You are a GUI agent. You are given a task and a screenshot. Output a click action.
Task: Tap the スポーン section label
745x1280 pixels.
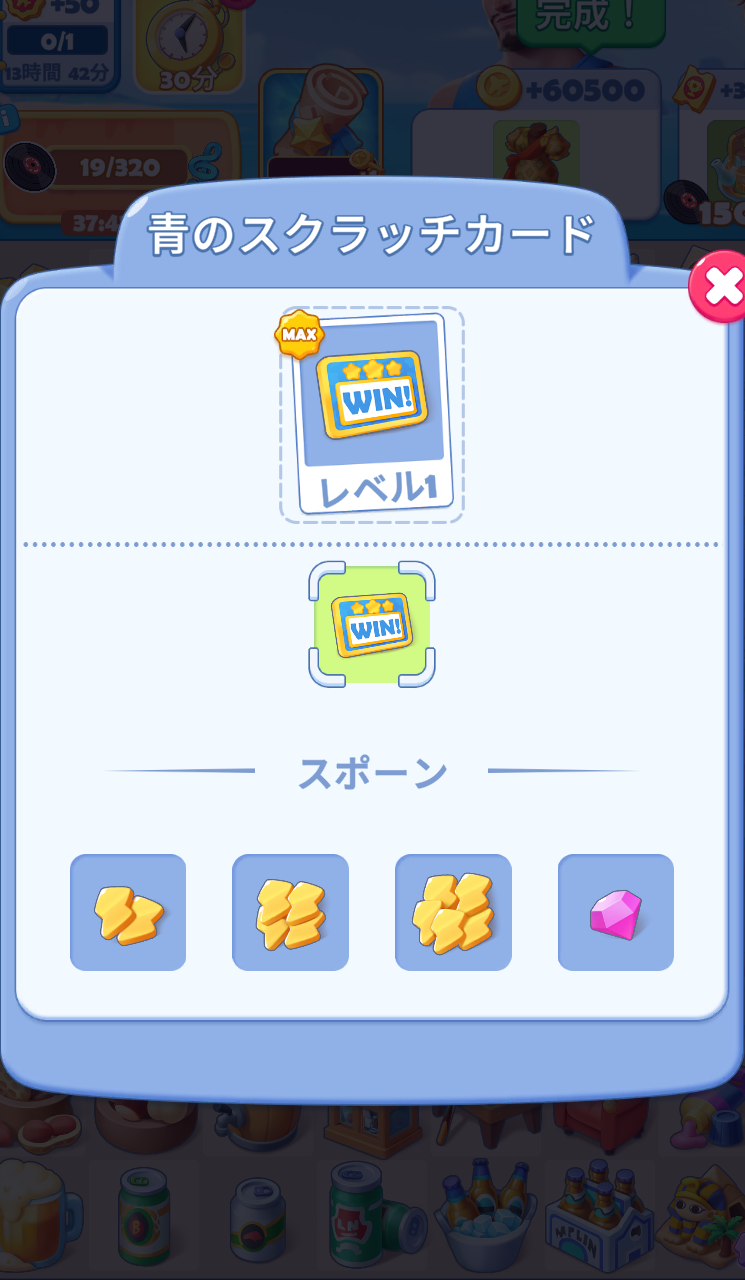[371, 770]
